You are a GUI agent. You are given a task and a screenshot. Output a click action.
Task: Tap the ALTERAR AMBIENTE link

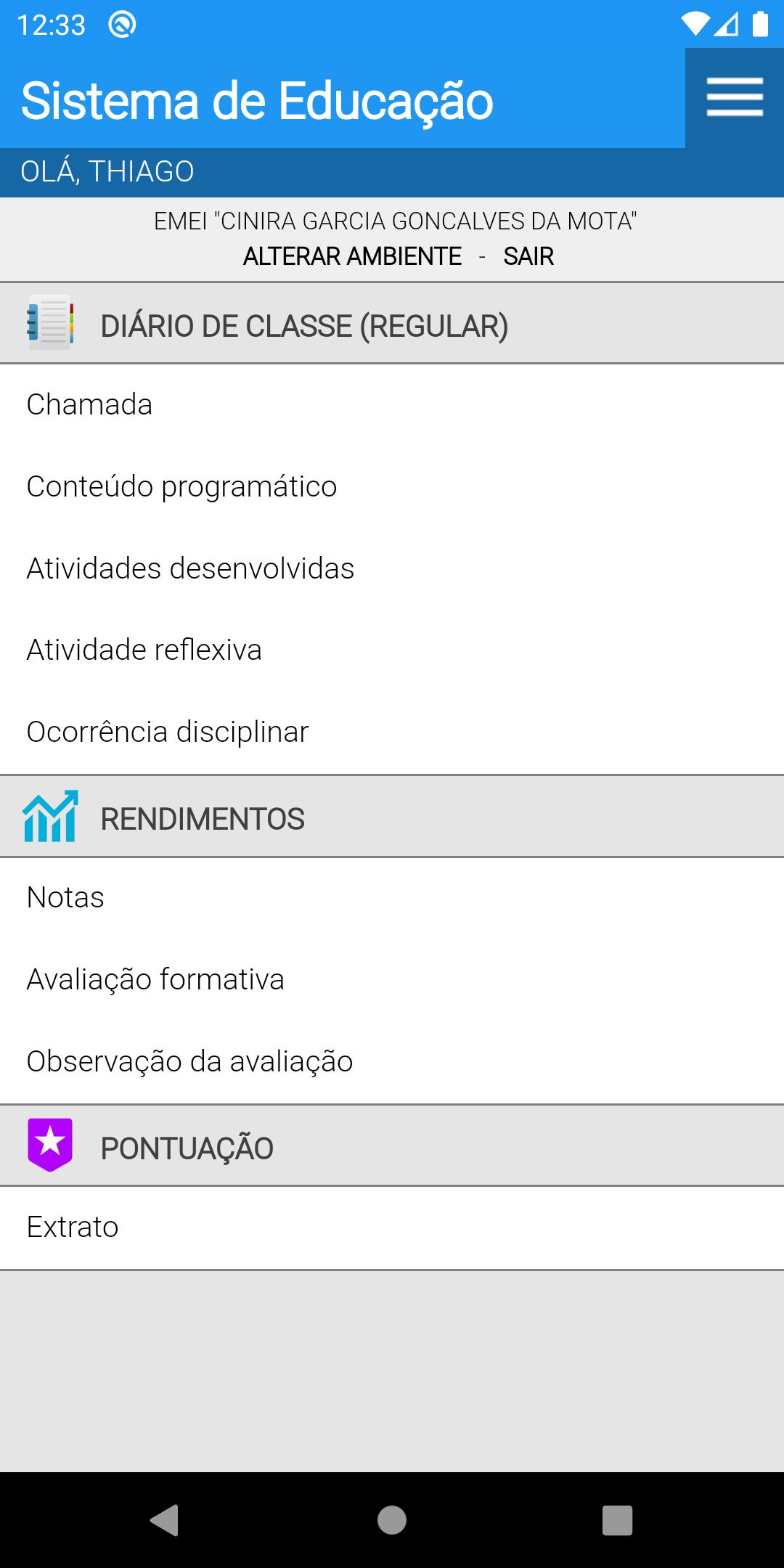(352, 256)
